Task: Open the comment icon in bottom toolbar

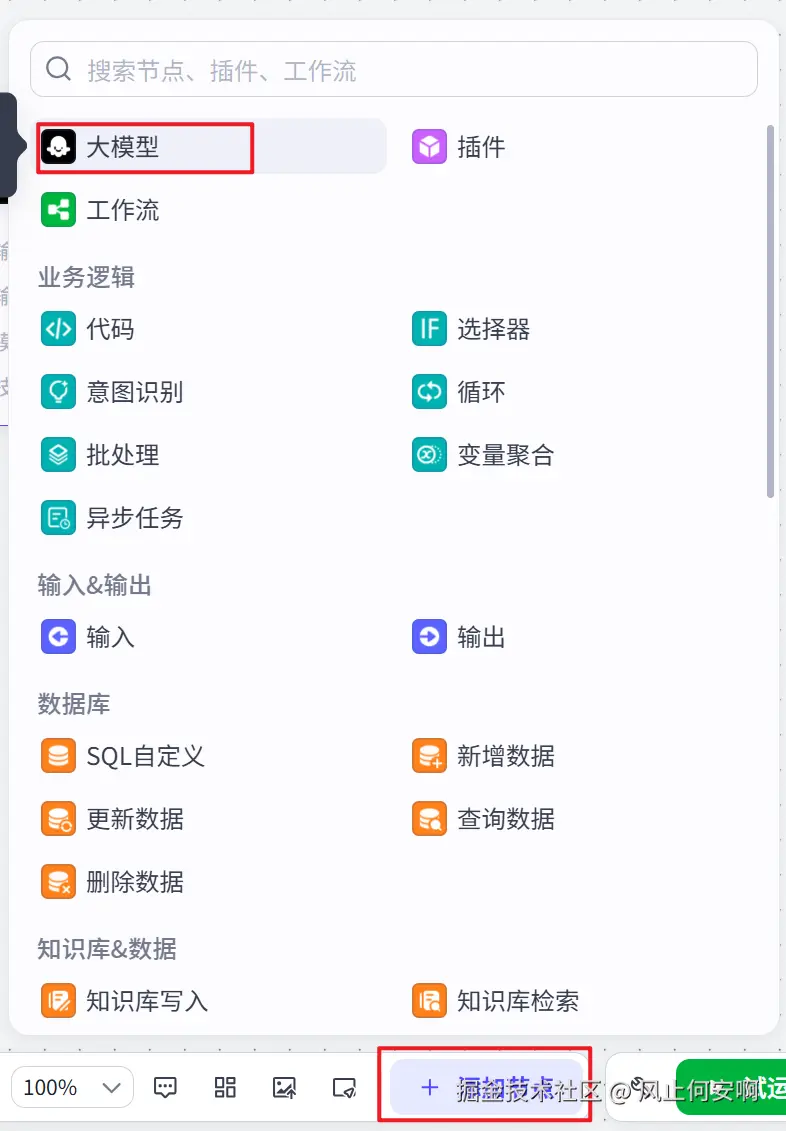Action: coord(166,1087)
